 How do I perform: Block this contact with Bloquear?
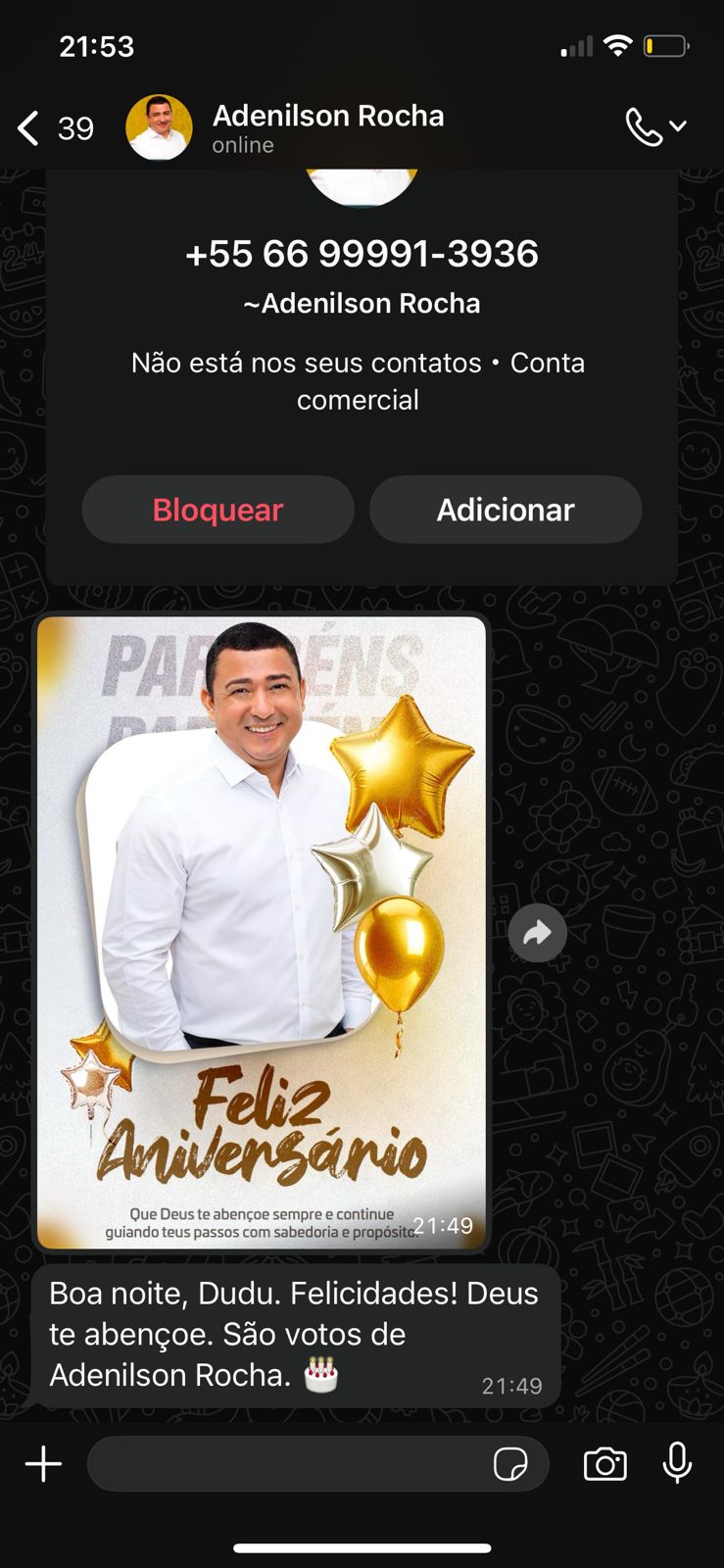[217, 510]
